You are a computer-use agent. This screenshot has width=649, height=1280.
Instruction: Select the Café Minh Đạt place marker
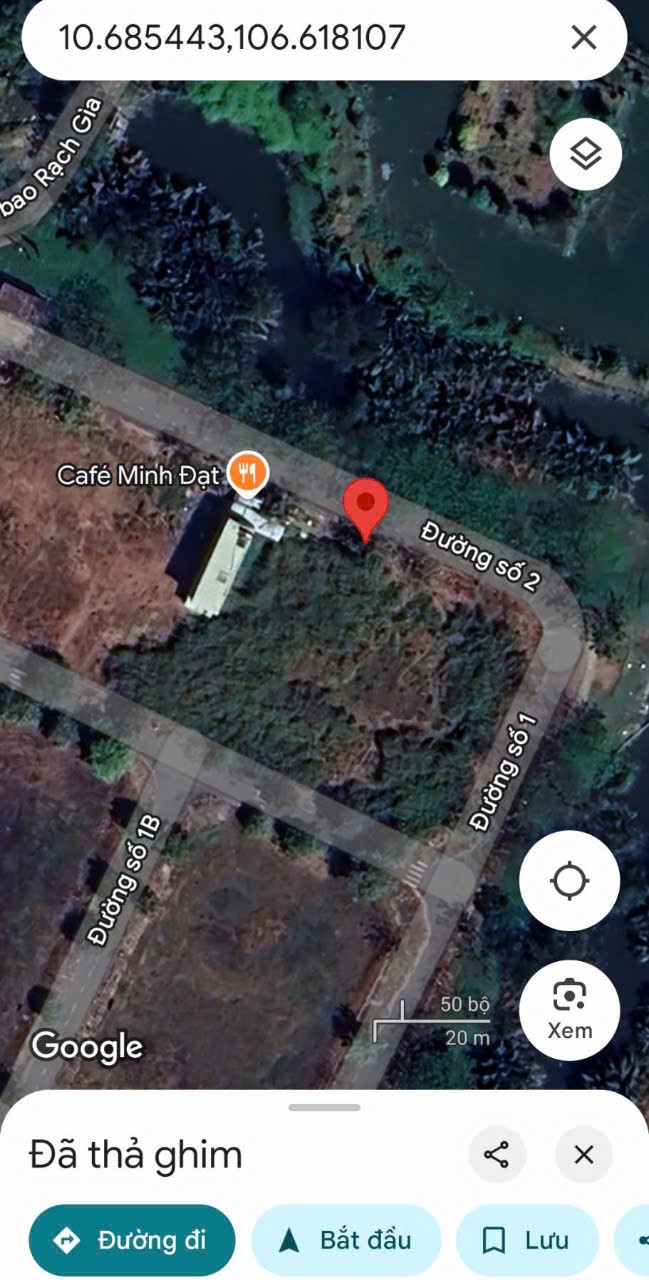pos(246,472)
